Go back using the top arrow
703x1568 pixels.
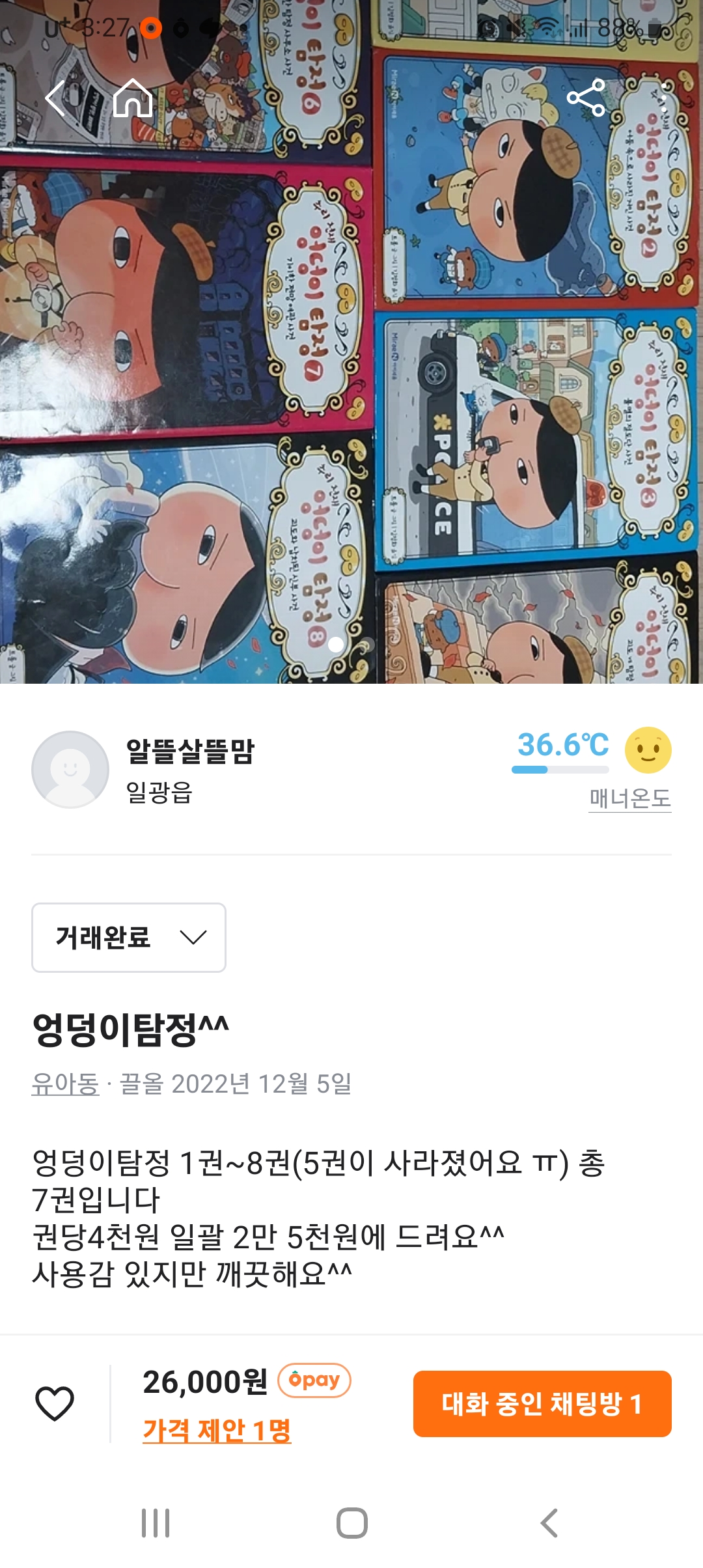point(56,99)
